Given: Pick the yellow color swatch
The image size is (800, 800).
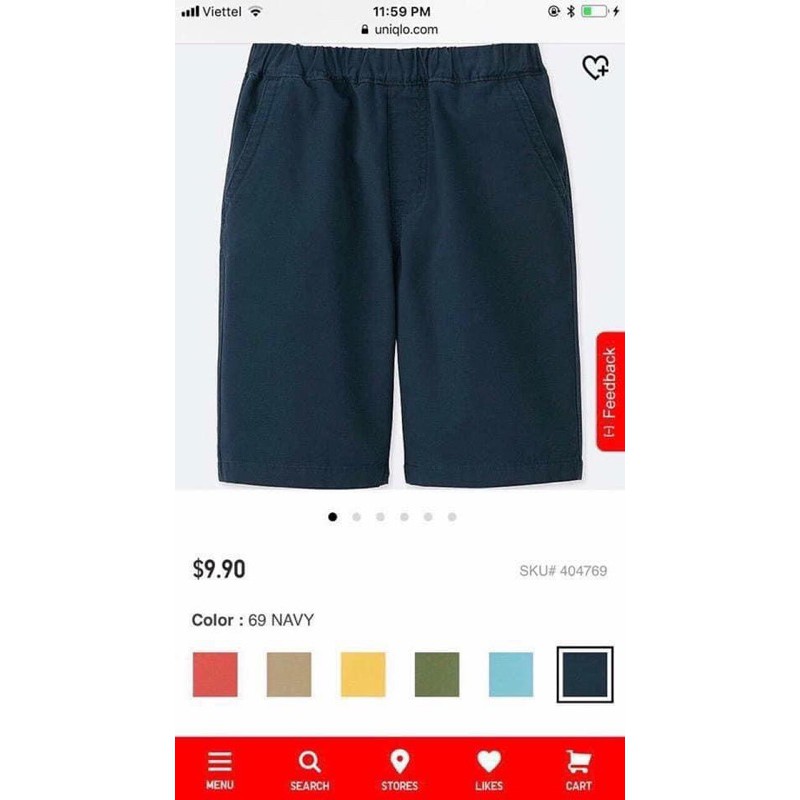Looking at the screenshot, I should coord(363,674).
